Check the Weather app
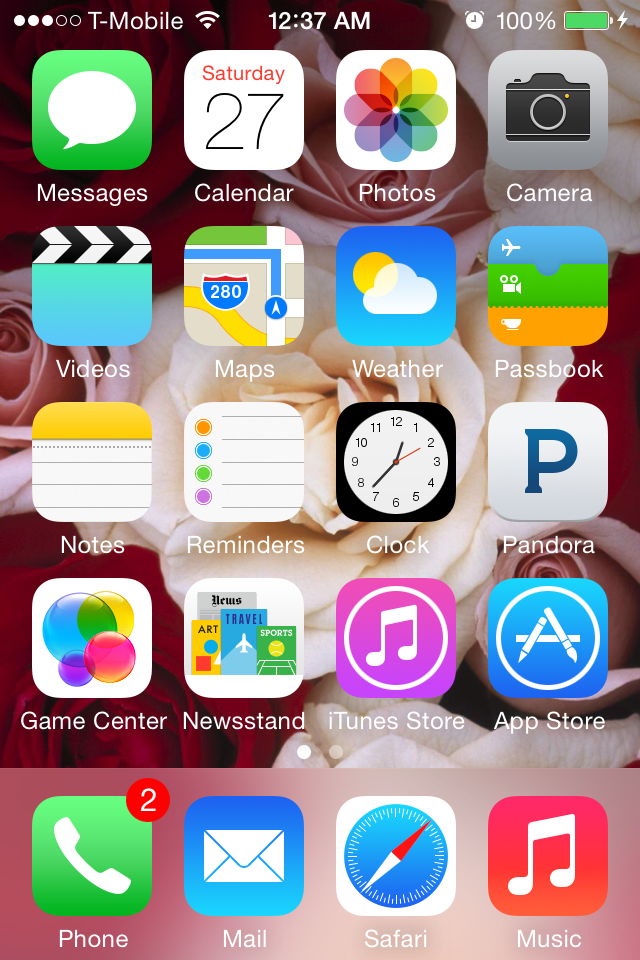This screenshot has width=640, height=960. 396,286
